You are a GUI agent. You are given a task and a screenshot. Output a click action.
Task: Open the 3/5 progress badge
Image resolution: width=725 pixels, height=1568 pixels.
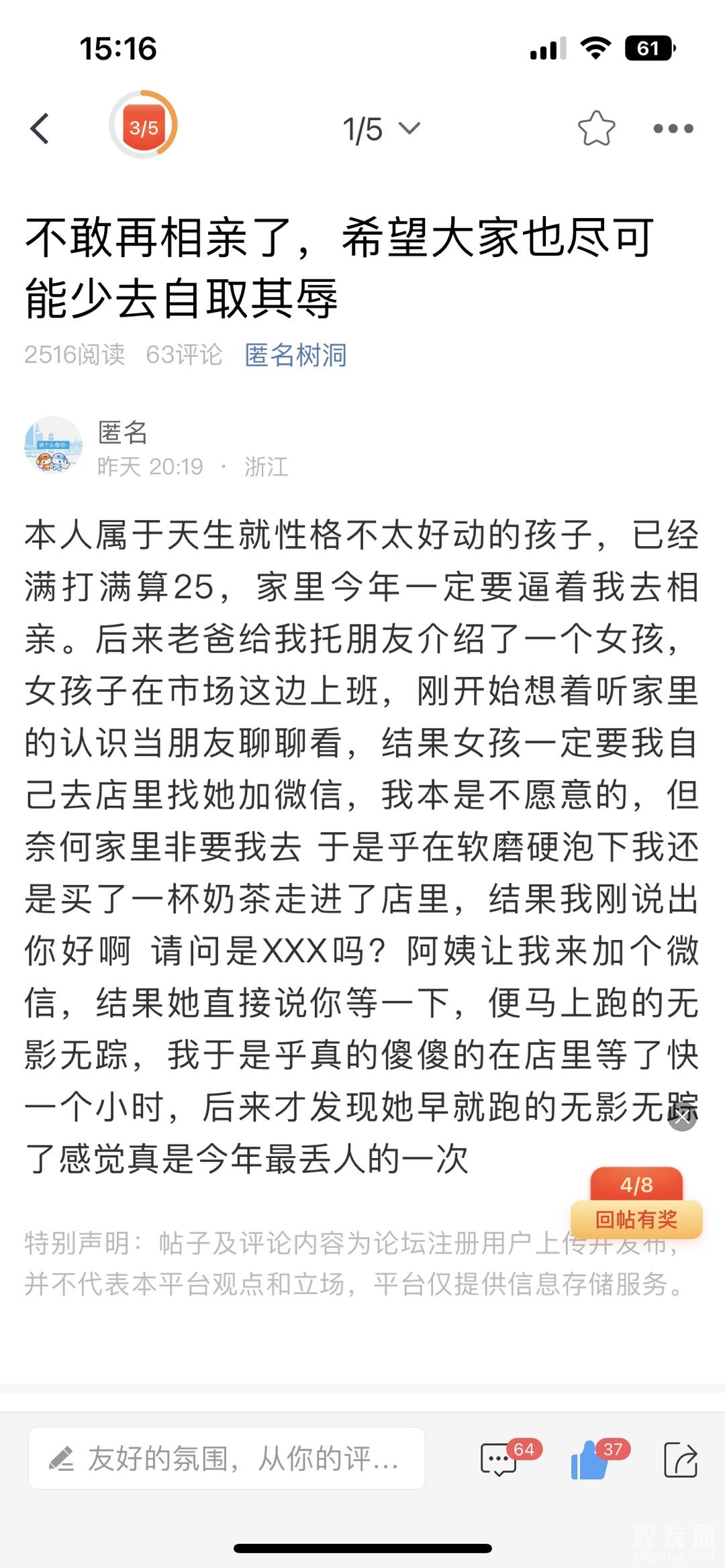coord(143,125)
